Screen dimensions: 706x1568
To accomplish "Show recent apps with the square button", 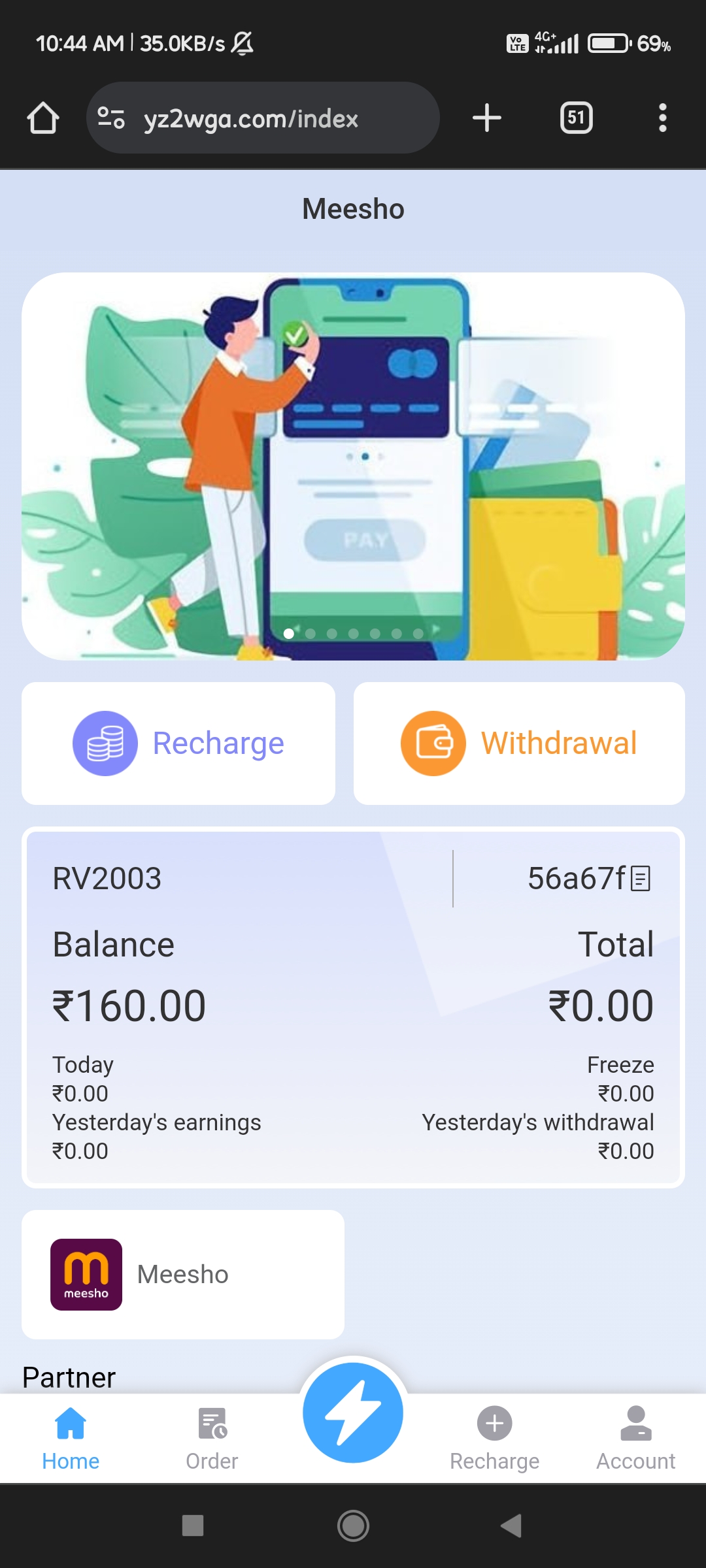I will tap(193, 1526).
